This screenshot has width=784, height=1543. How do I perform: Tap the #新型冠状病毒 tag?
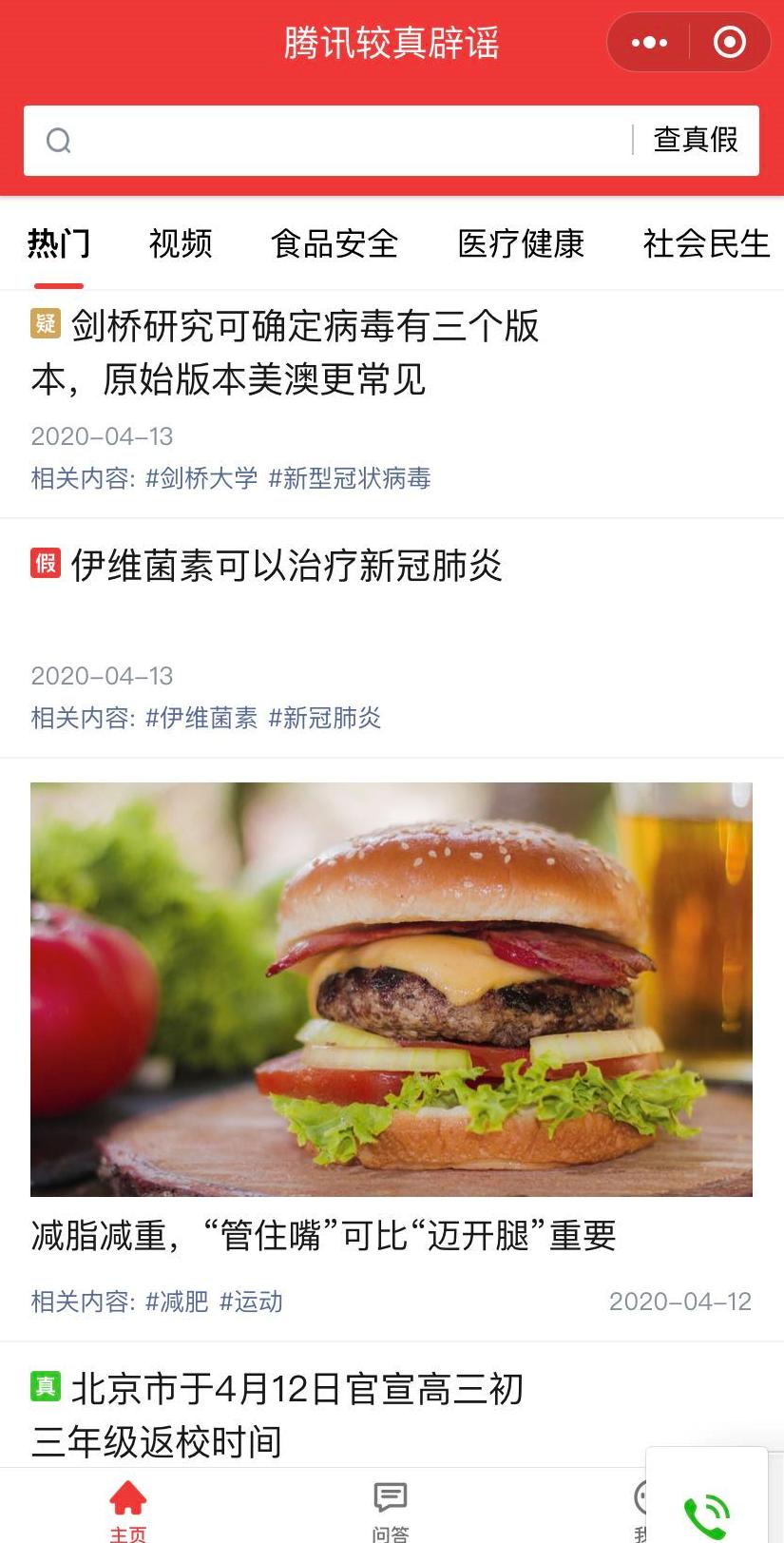coord(349,478)
